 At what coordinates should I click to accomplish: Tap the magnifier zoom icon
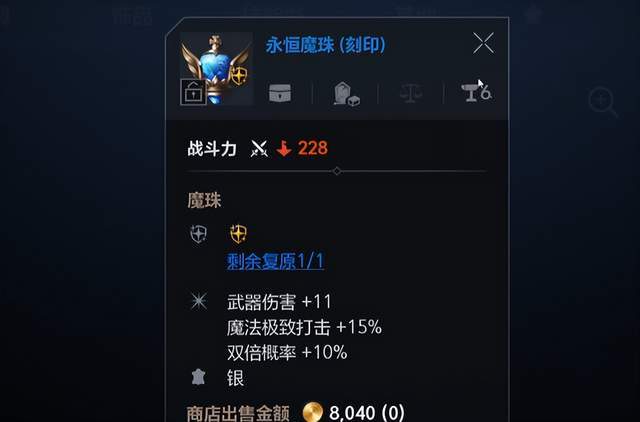[x=603, y=101]
